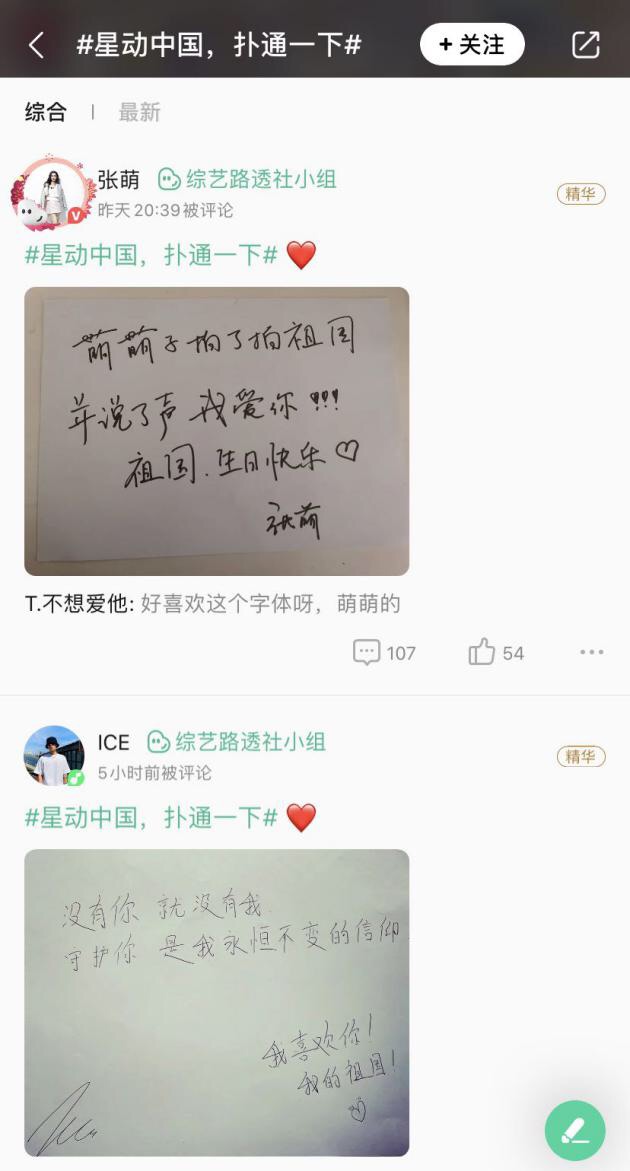Open 张萌's profile avatar
The width and height of the screenshot is (630, 1171).
[x=52, y=193]
